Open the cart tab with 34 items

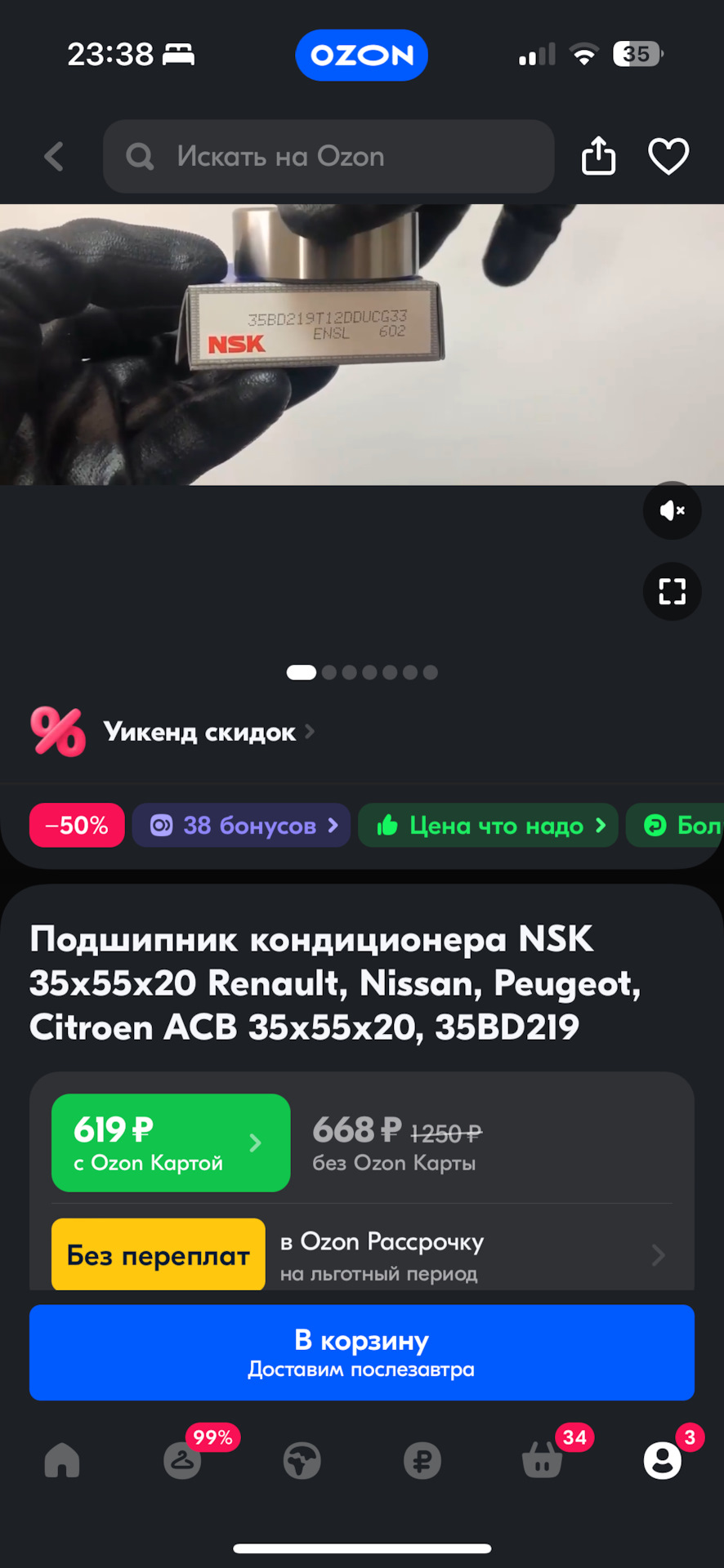click(543, 1460)
